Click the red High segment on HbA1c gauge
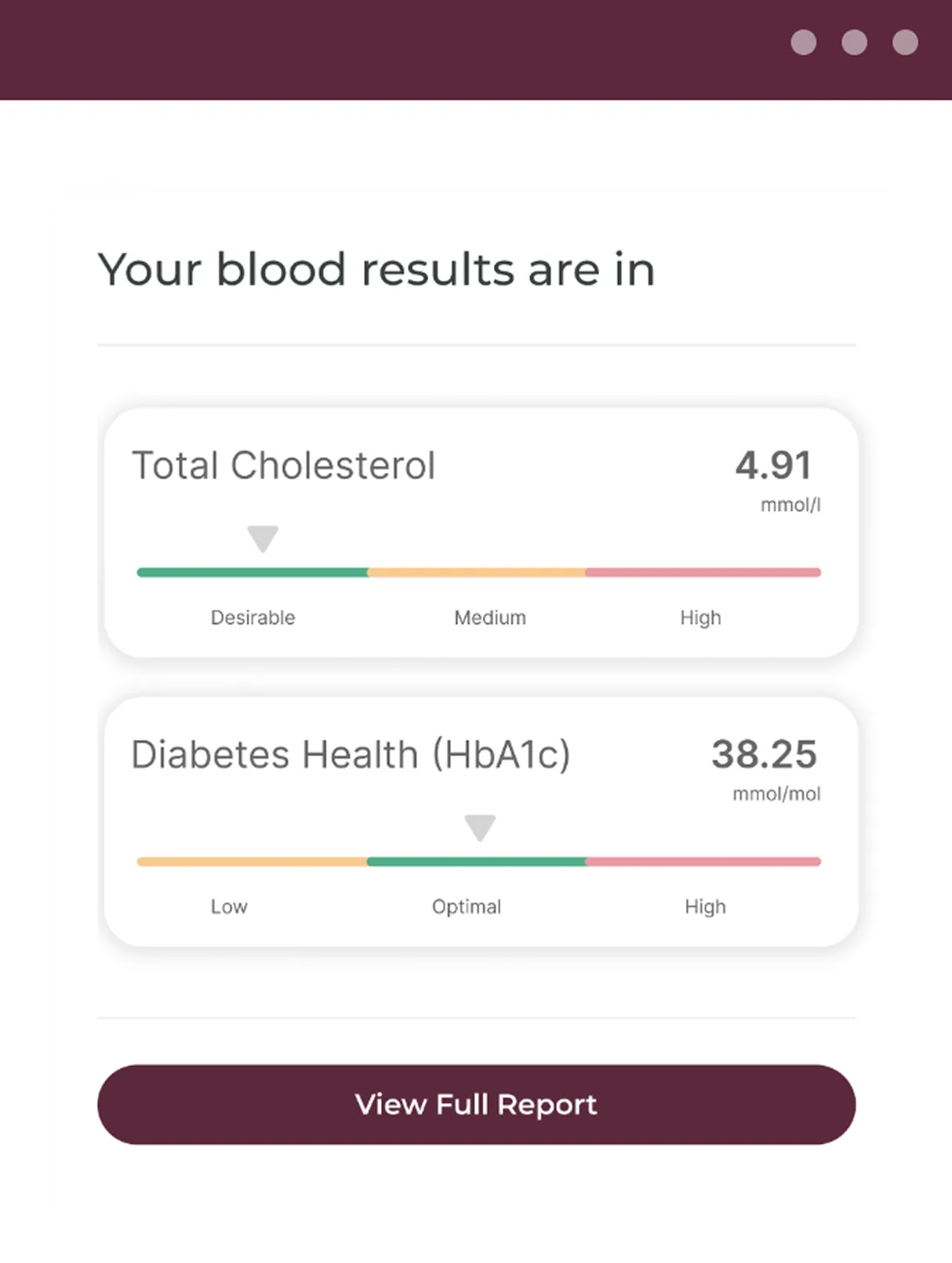 click(x=703, y=861)
